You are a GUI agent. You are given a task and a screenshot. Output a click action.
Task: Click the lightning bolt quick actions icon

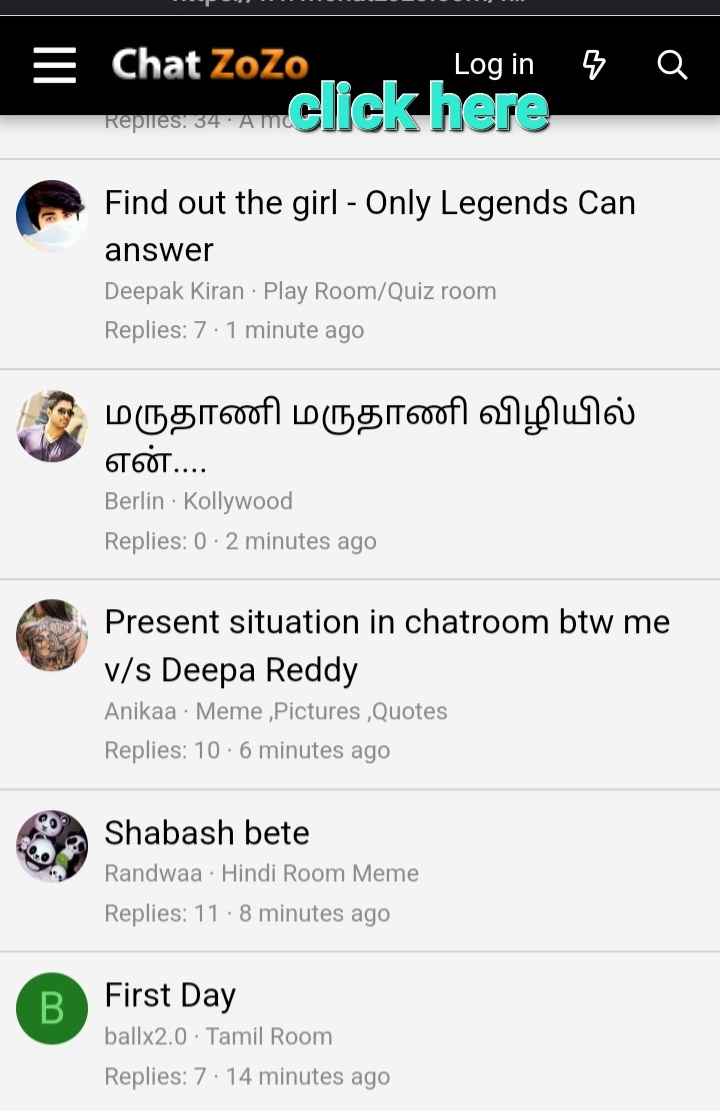(x=594, y=65)
